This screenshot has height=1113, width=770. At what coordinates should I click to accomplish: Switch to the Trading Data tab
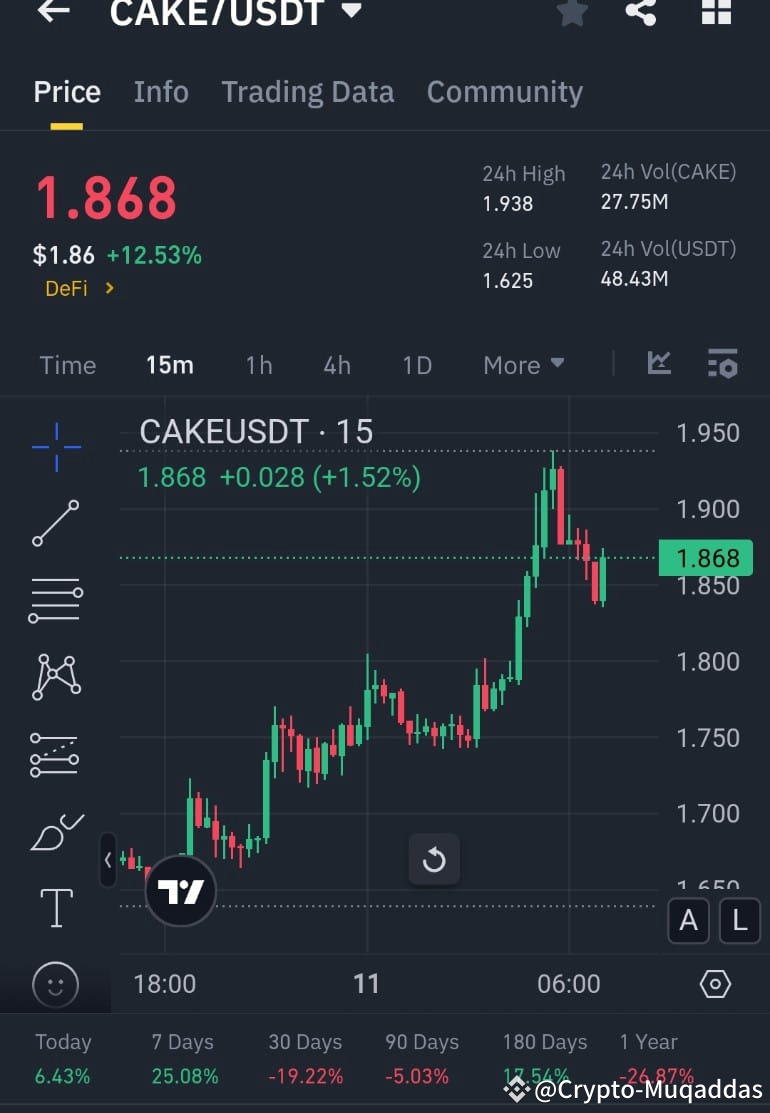pos(307,92)
